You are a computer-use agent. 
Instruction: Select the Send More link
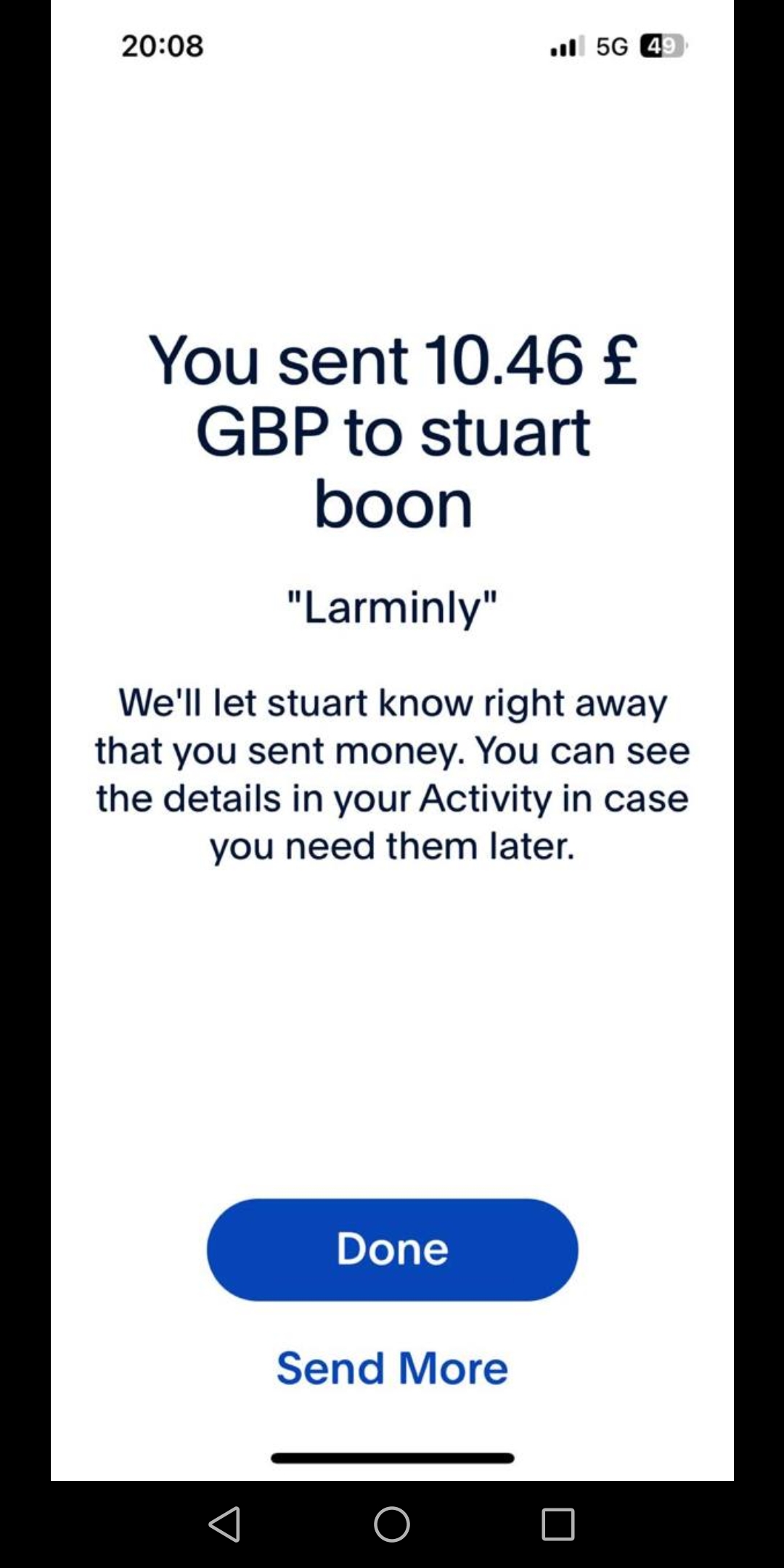tap(392, 1368)
